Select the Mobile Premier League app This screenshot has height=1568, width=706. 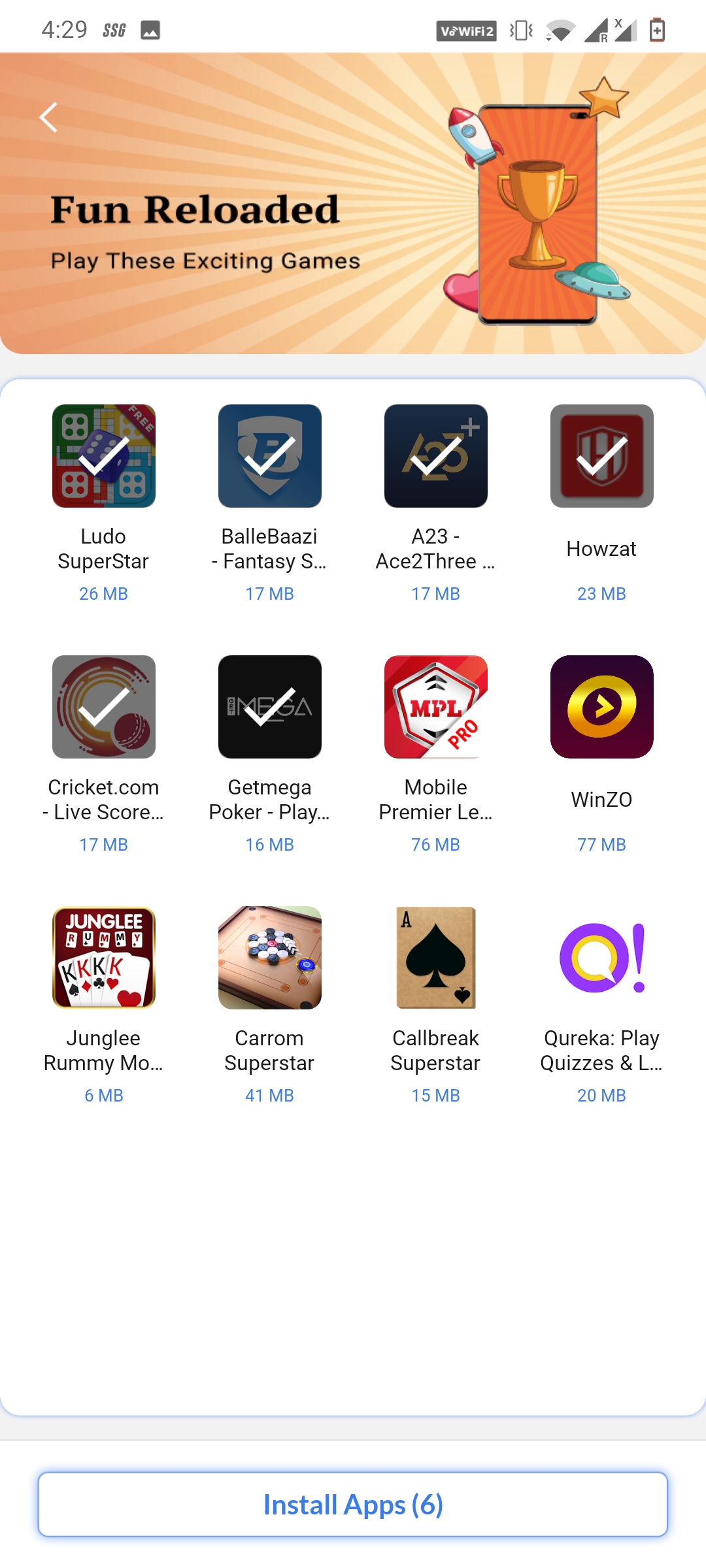tap(436, 707)
